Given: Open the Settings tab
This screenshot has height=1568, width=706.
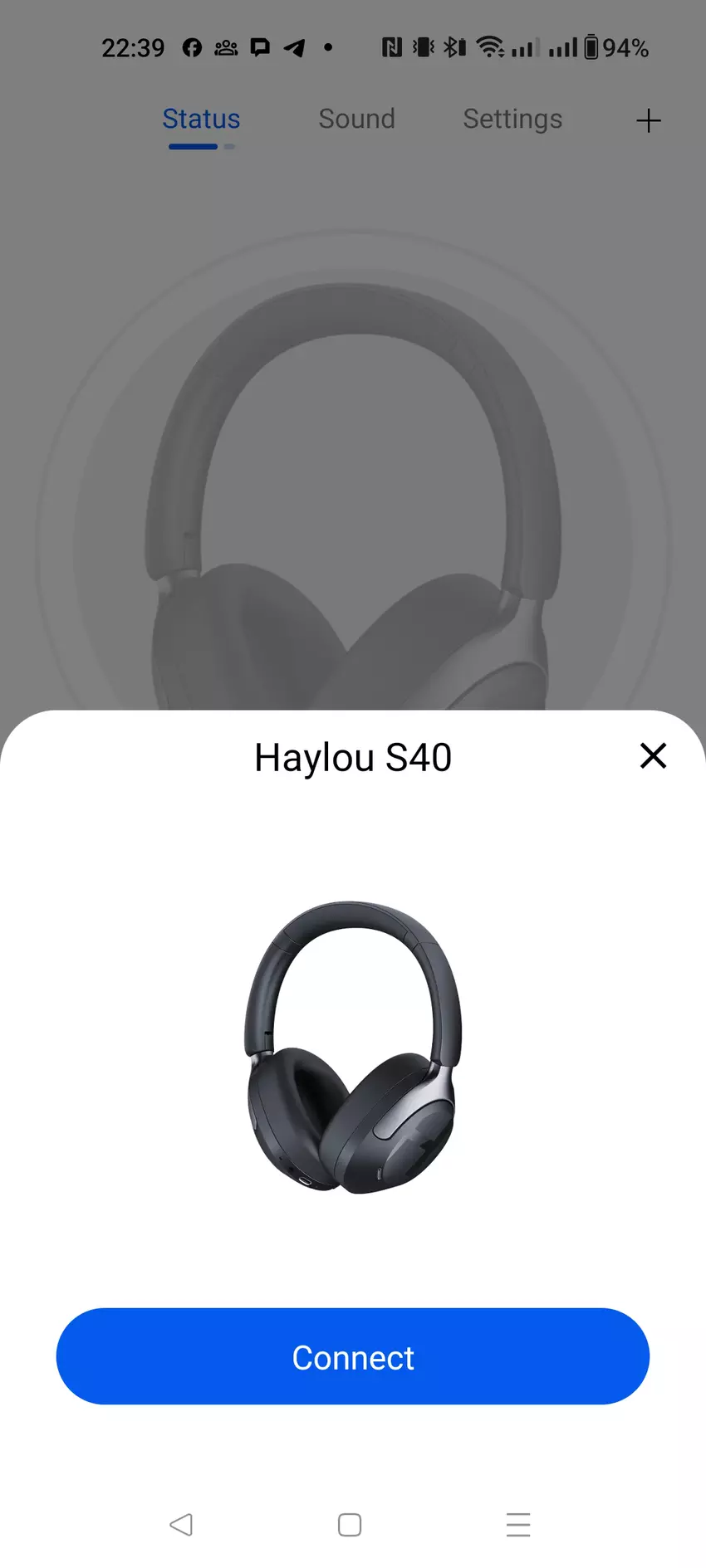Looking at the screenshot, I should click(512, 120).
